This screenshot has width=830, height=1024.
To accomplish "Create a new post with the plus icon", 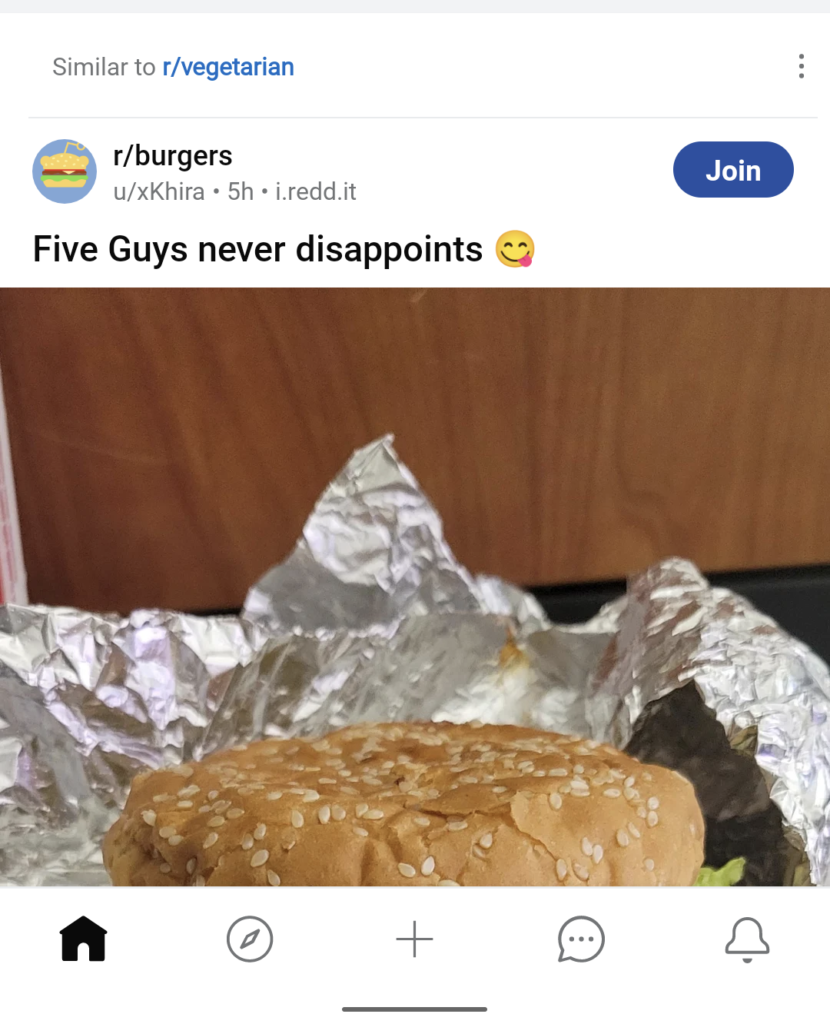I will [x=414, y=938].
